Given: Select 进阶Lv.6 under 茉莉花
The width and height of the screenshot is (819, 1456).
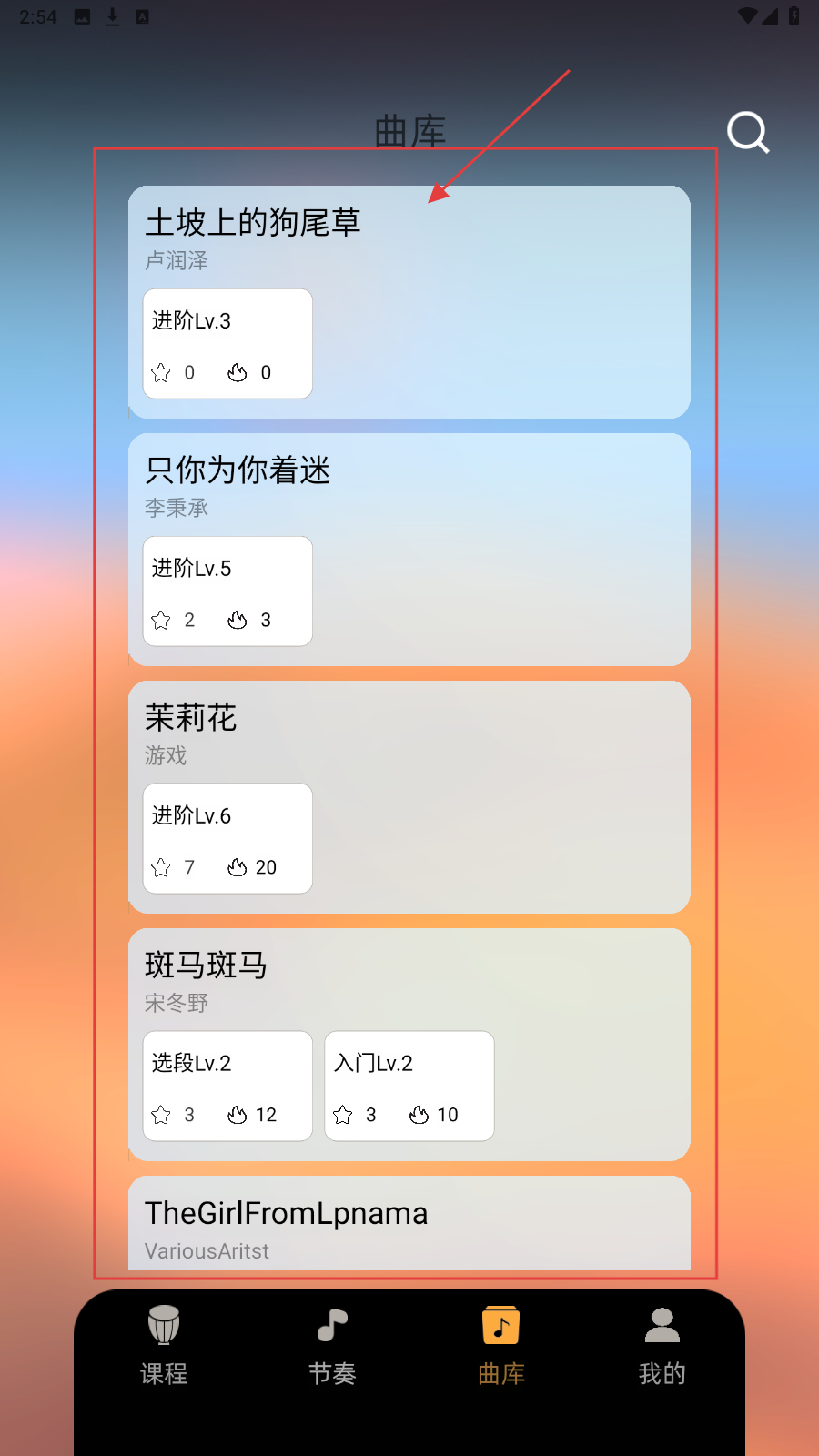Looking at the screenshot, I should pyautogui.click(x=227, y=839).
